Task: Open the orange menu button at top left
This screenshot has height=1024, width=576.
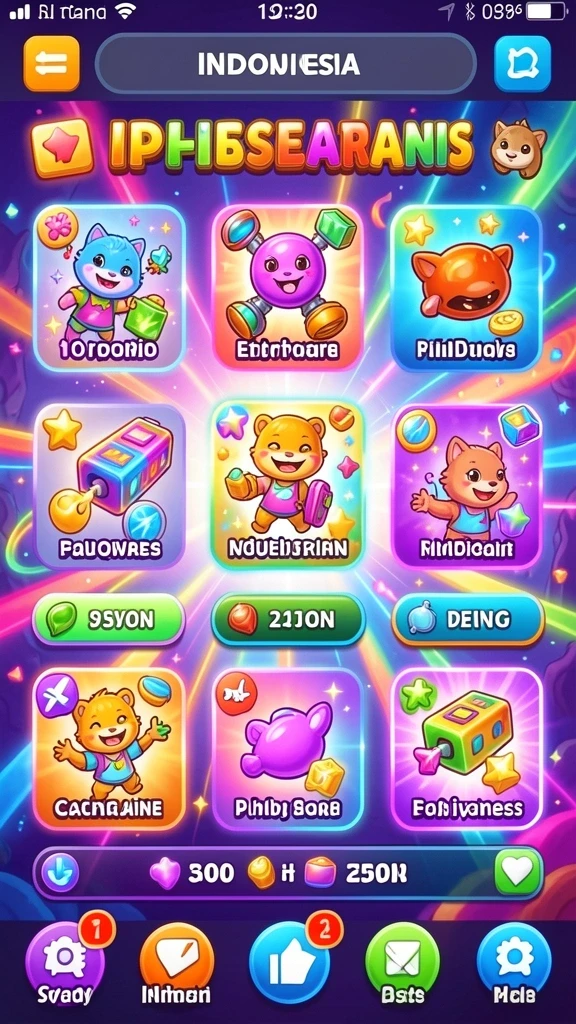Action: tap(51, 63)
